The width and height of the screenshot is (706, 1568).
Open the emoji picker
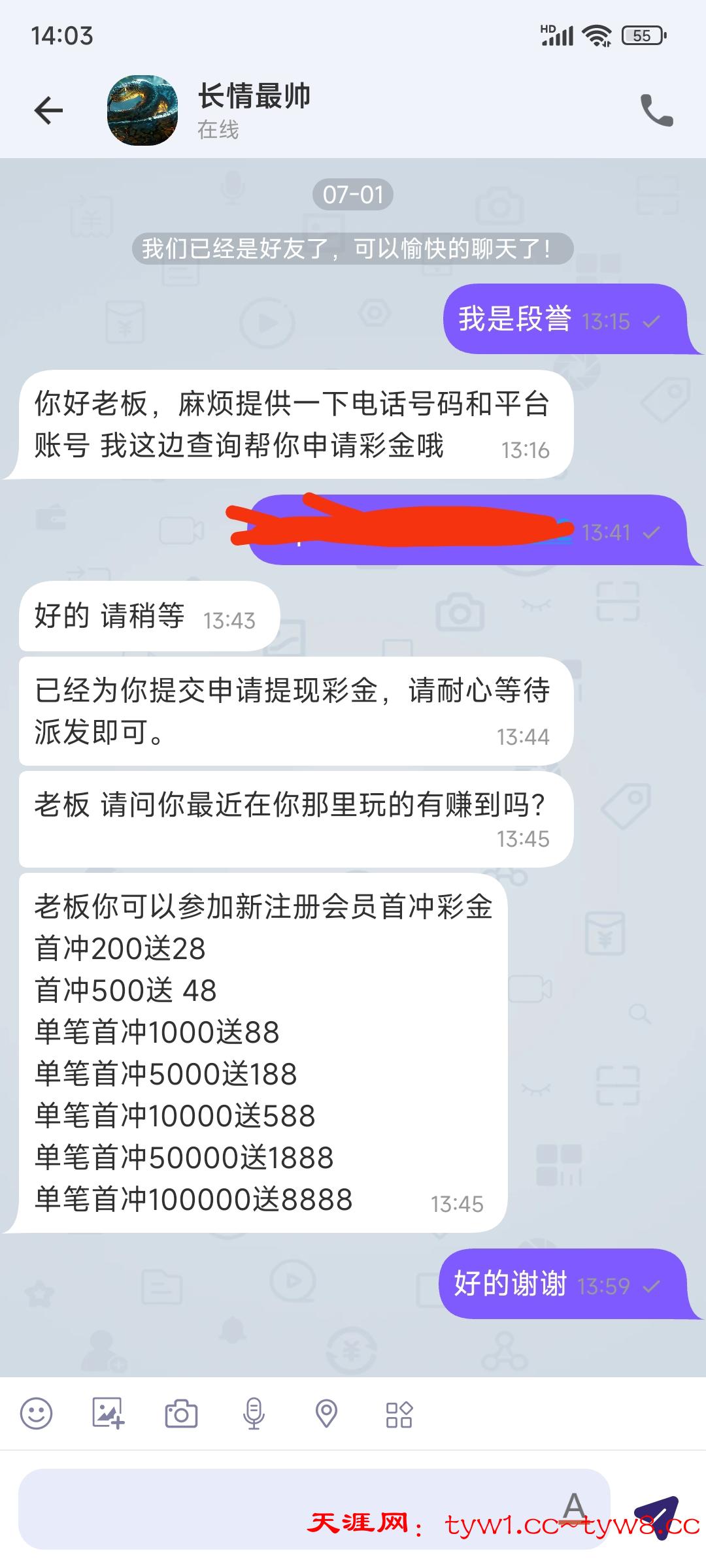[x=37, y=1414]
